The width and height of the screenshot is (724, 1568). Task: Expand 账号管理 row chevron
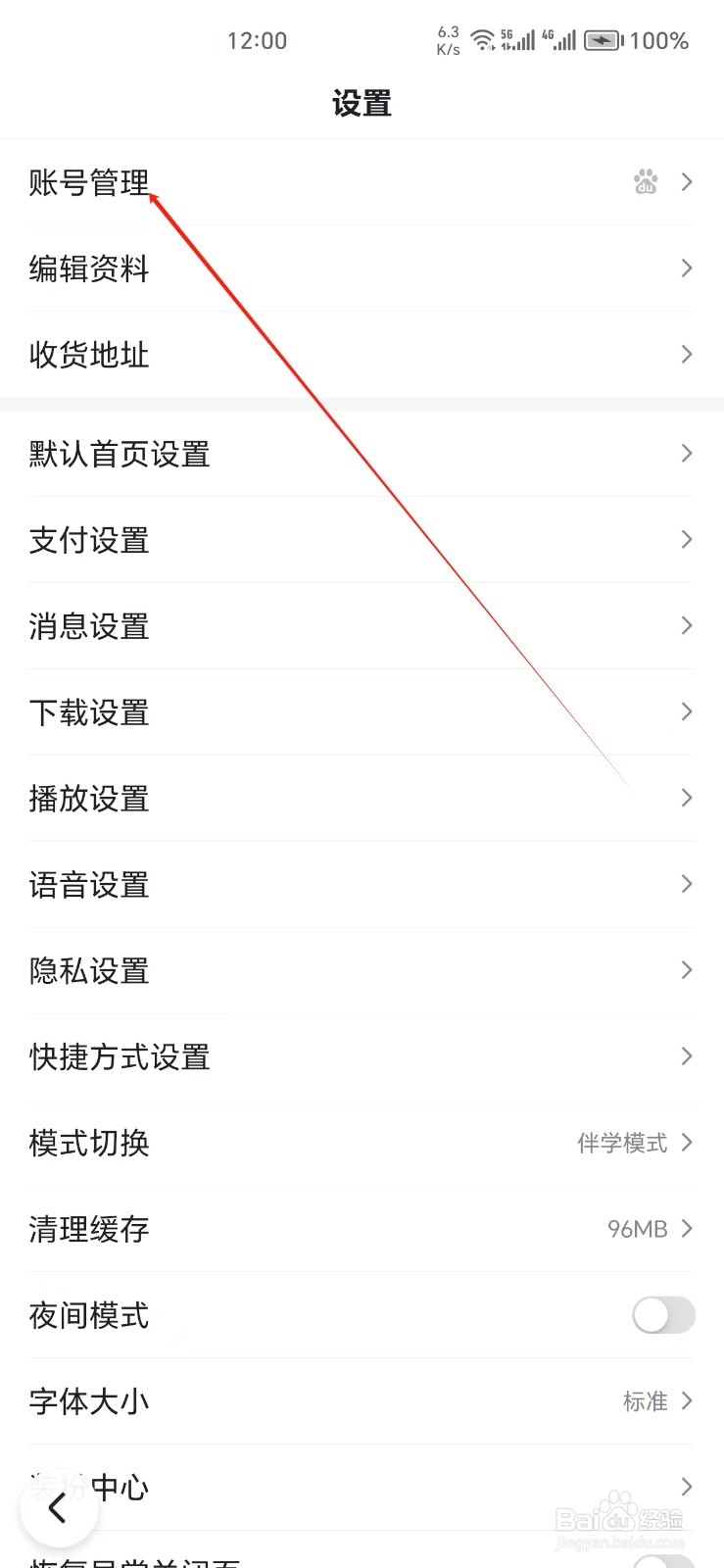pyautogui.click(x=686, y=182)
